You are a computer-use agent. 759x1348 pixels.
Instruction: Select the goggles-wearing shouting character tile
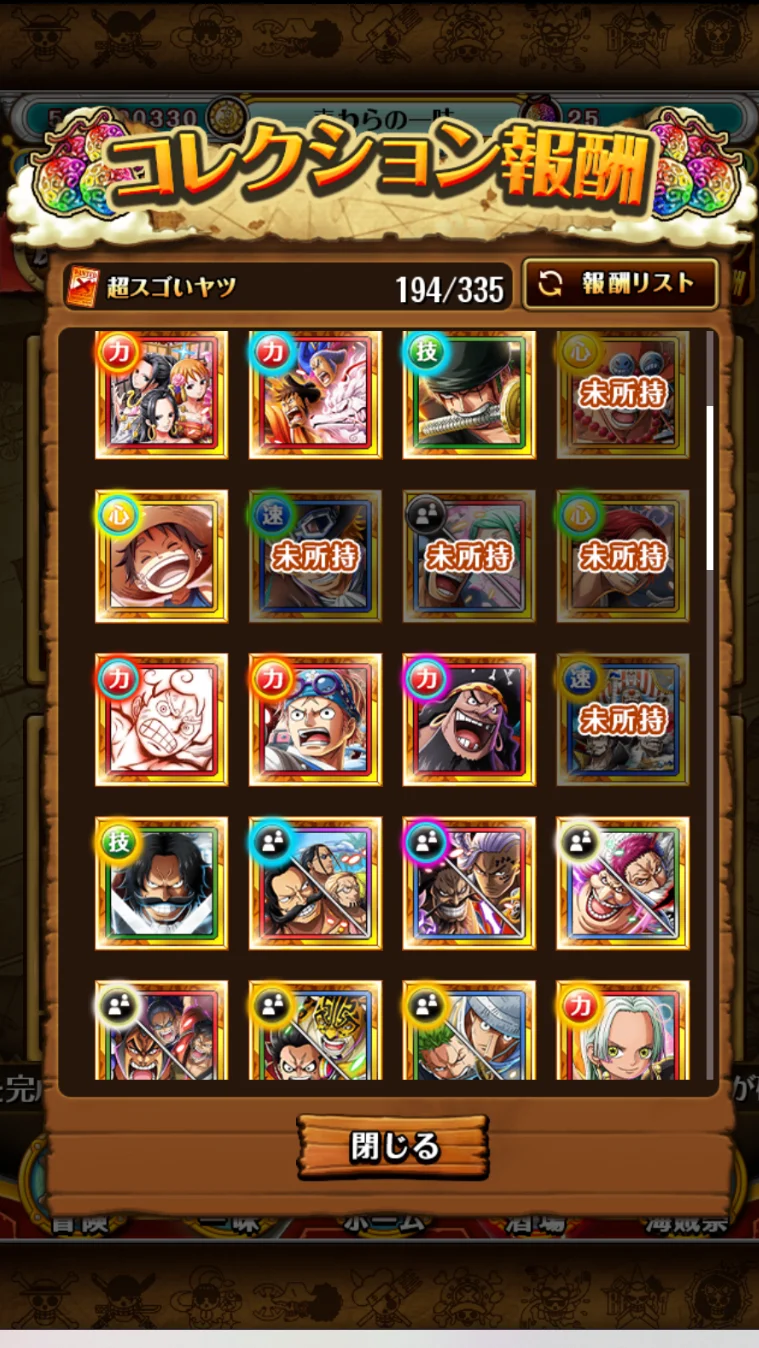[x=315, y=719]
